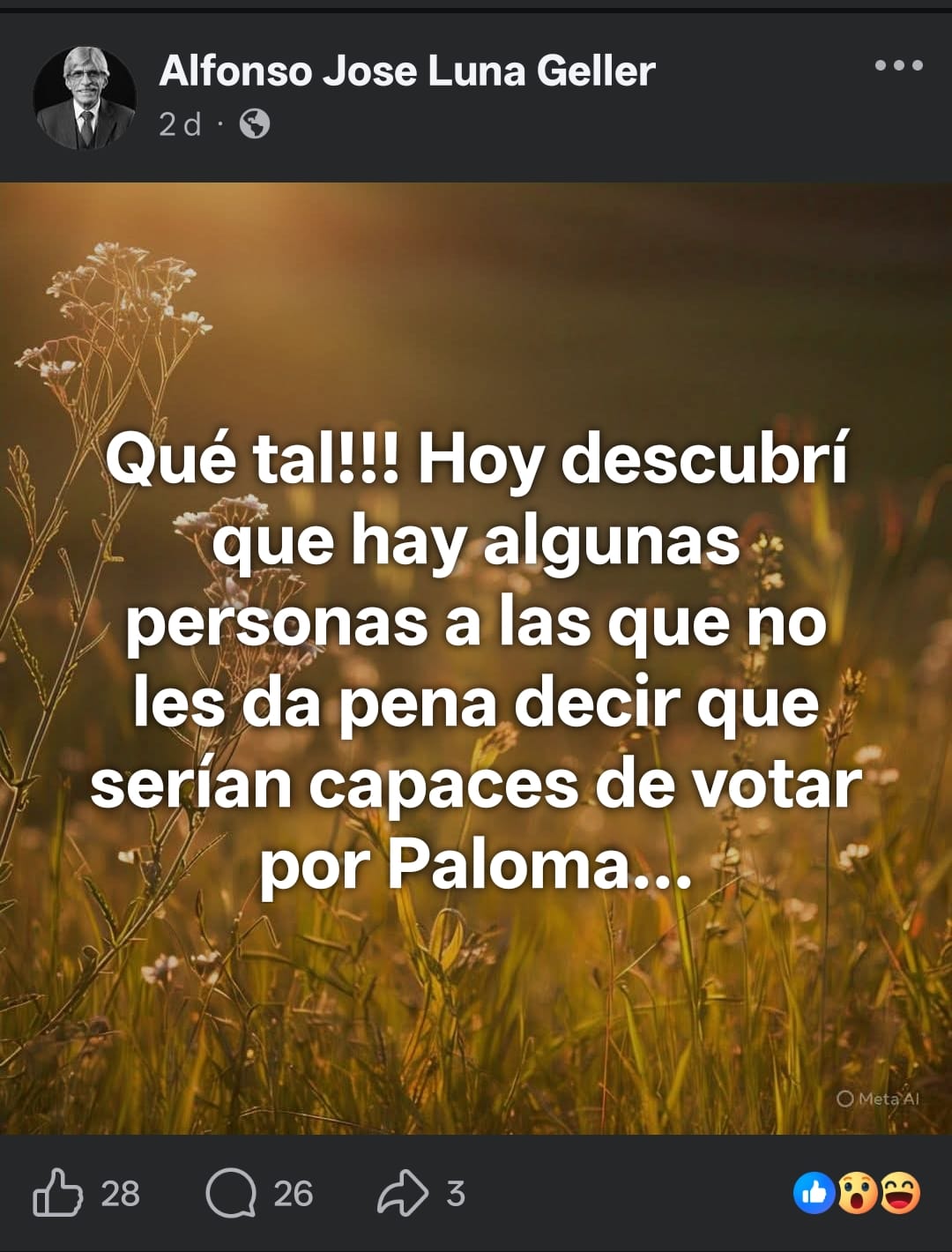Image resolution: width=952 pixels, height=1252 pixels.
Task: Open the three-dot post options menu
Action: point(898,65)
